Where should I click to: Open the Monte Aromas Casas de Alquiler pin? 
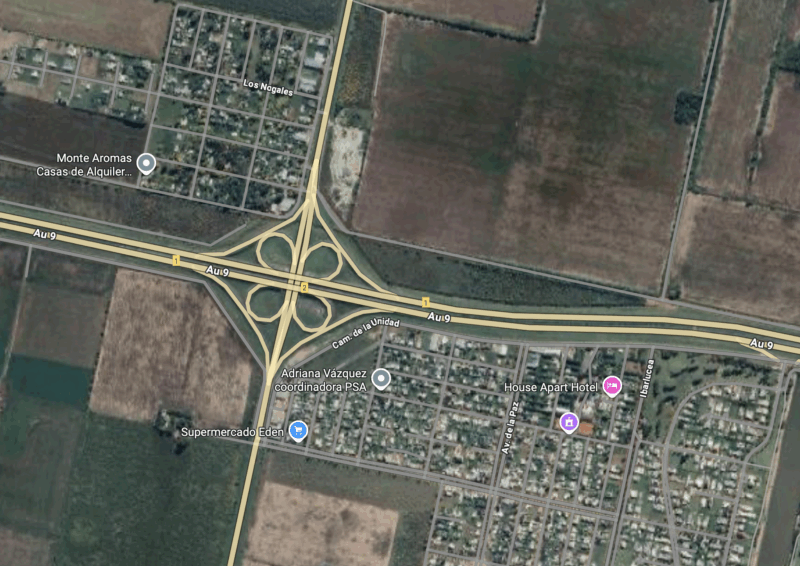[x=146, y=163]
